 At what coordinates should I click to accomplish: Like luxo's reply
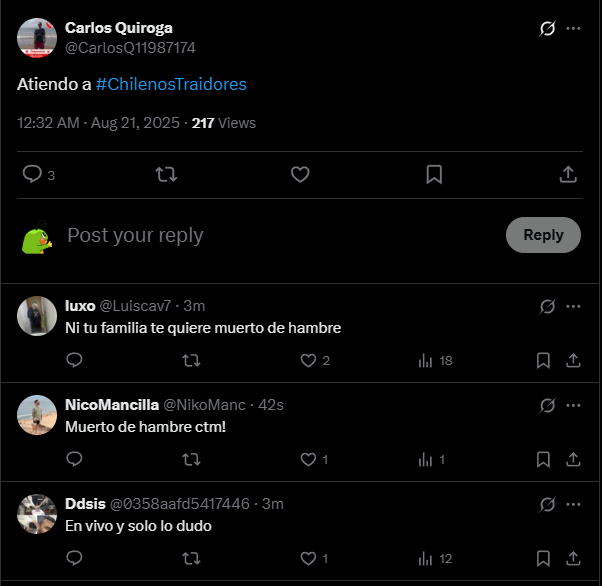[309, 360]
